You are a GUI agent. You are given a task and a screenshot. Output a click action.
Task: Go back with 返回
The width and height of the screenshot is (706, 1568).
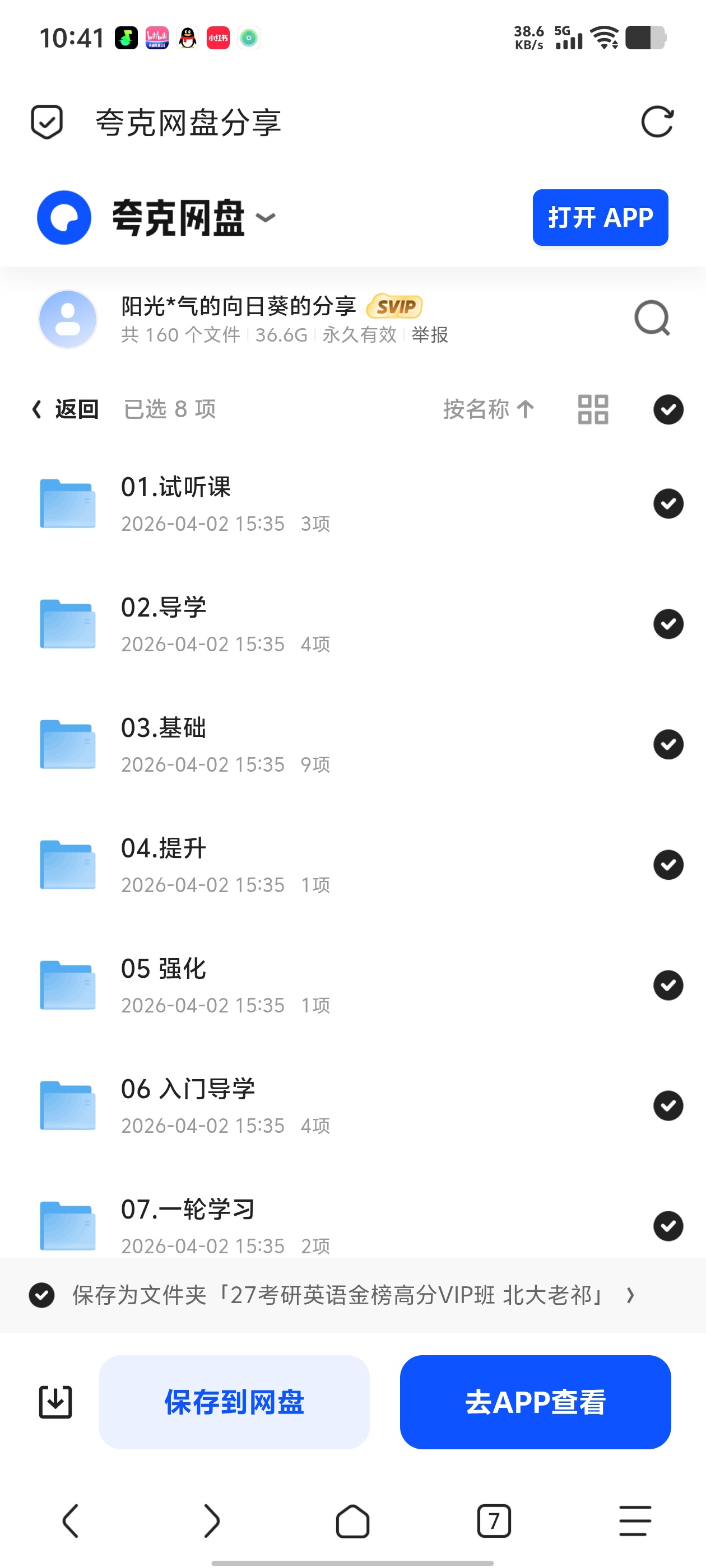64,409
